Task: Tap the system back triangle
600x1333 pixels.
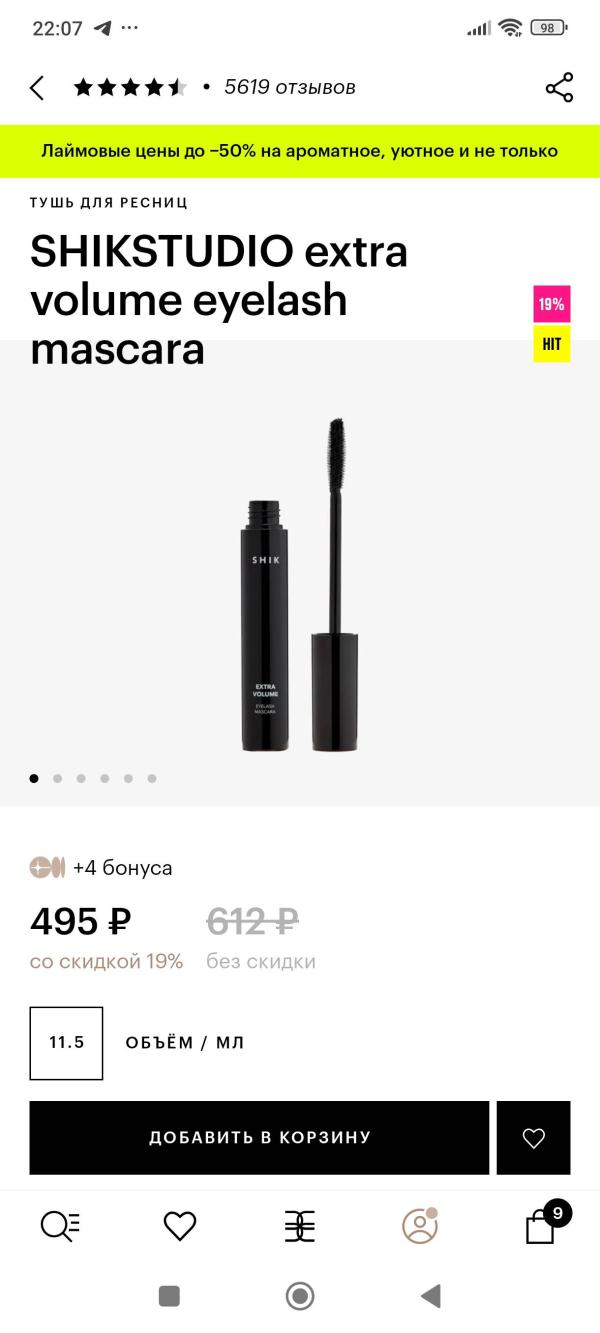Action: click(x=431, y=1297)
